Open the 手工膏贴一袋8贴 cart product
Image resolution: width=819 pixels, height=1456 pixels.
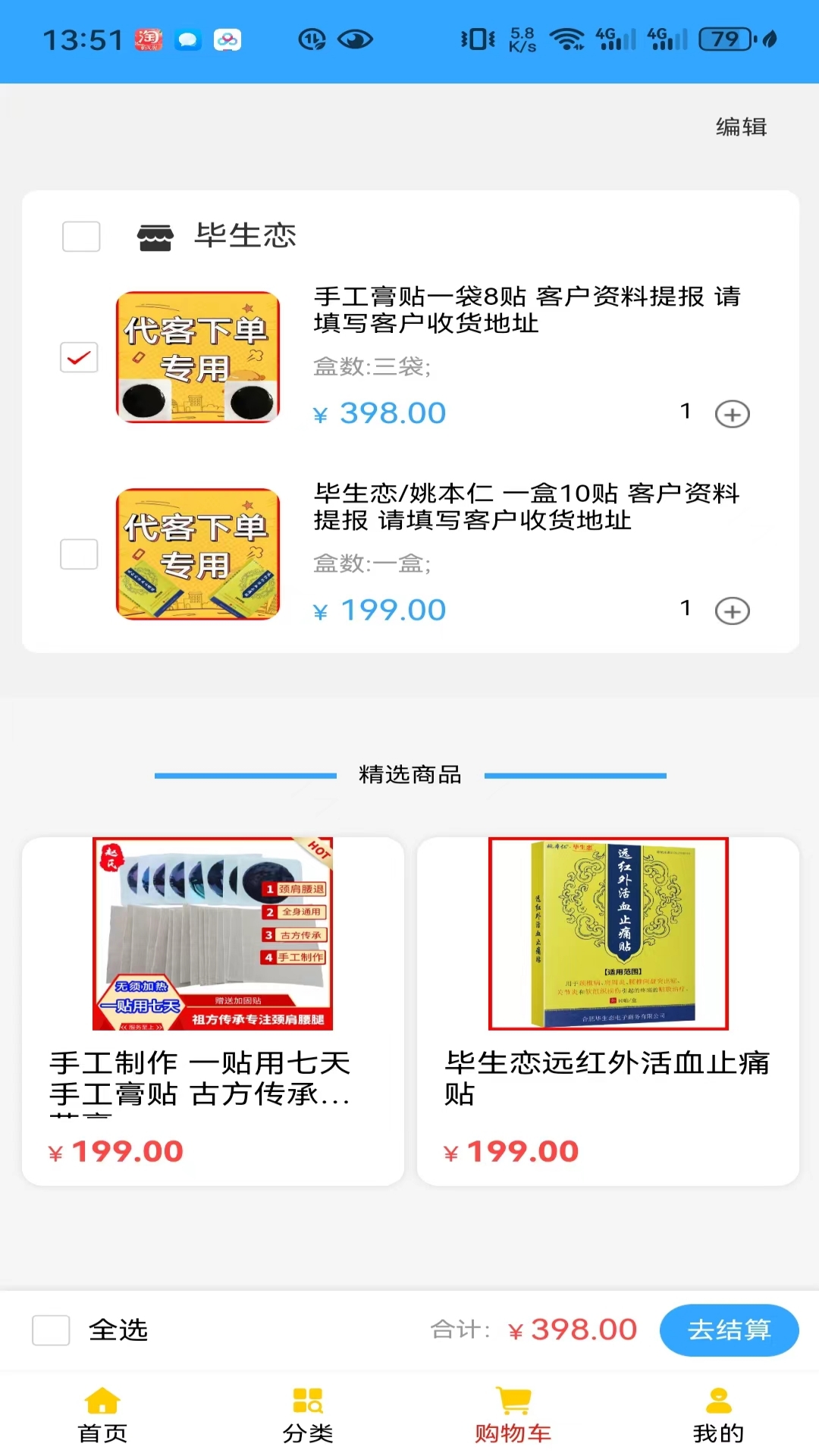[x=526, y=309]
